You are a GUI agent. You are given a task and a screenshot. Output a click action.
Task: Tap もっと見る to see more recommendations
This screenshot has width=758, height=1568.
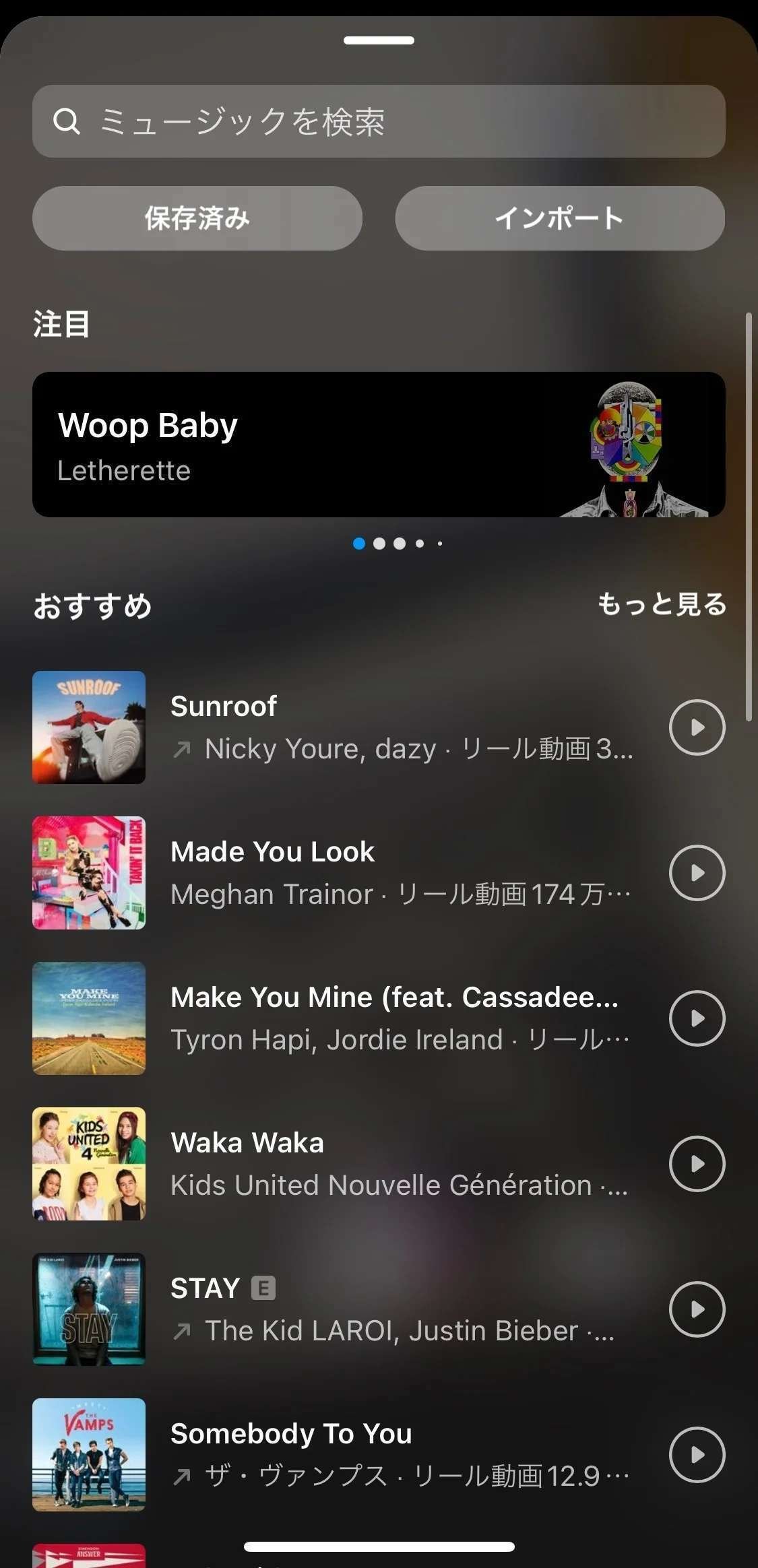(x=662, y=604)
